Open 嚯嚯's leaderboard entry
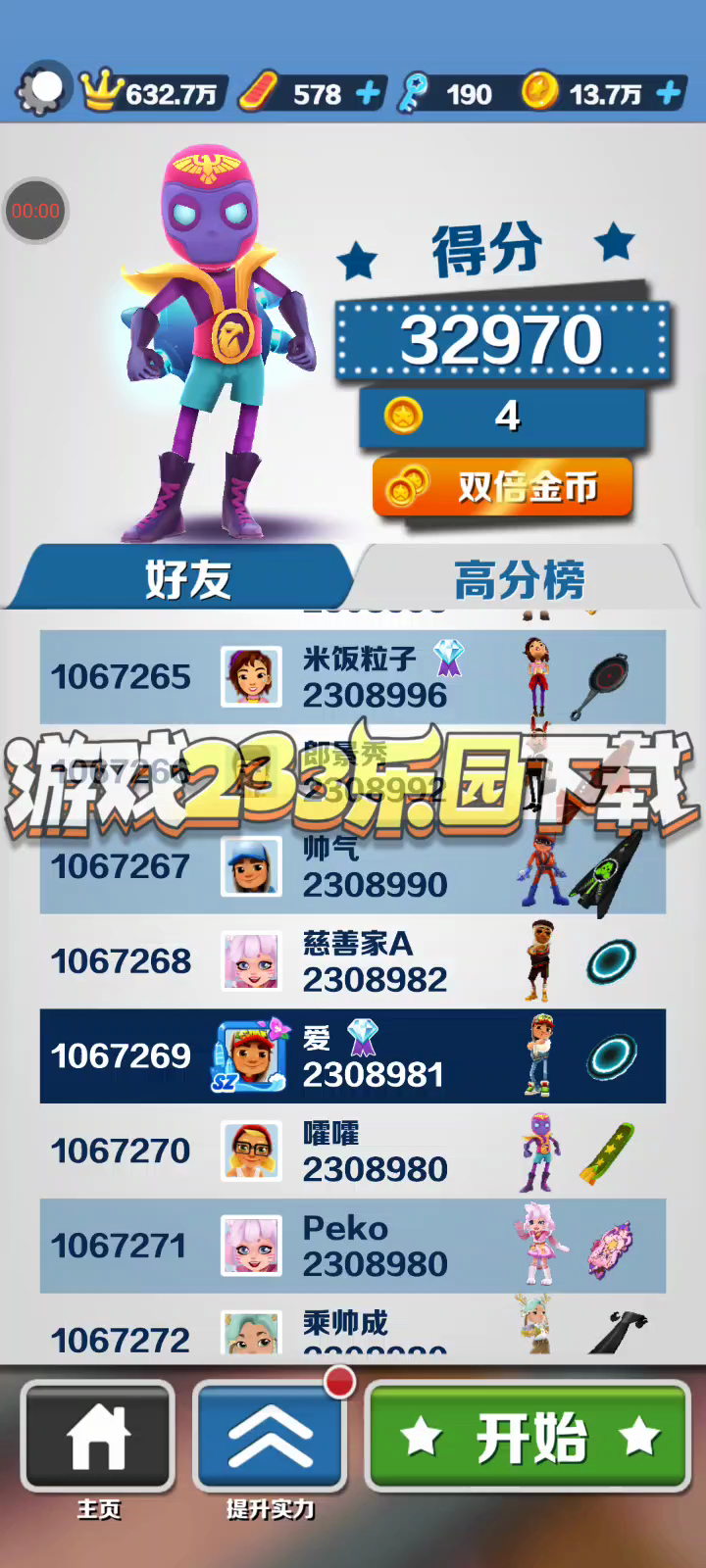 pyautogui.click(x=353, y=1151)
